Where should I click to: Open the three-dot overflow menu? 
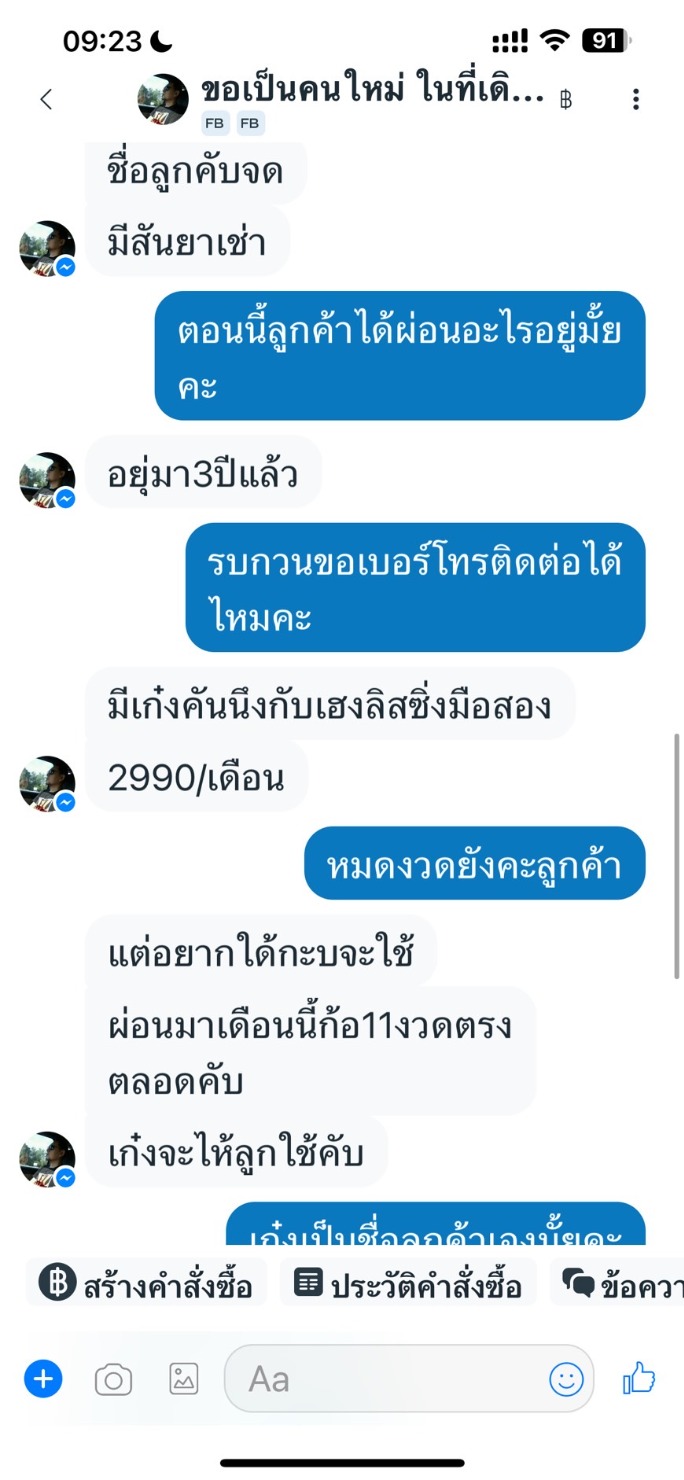point(636,99)
